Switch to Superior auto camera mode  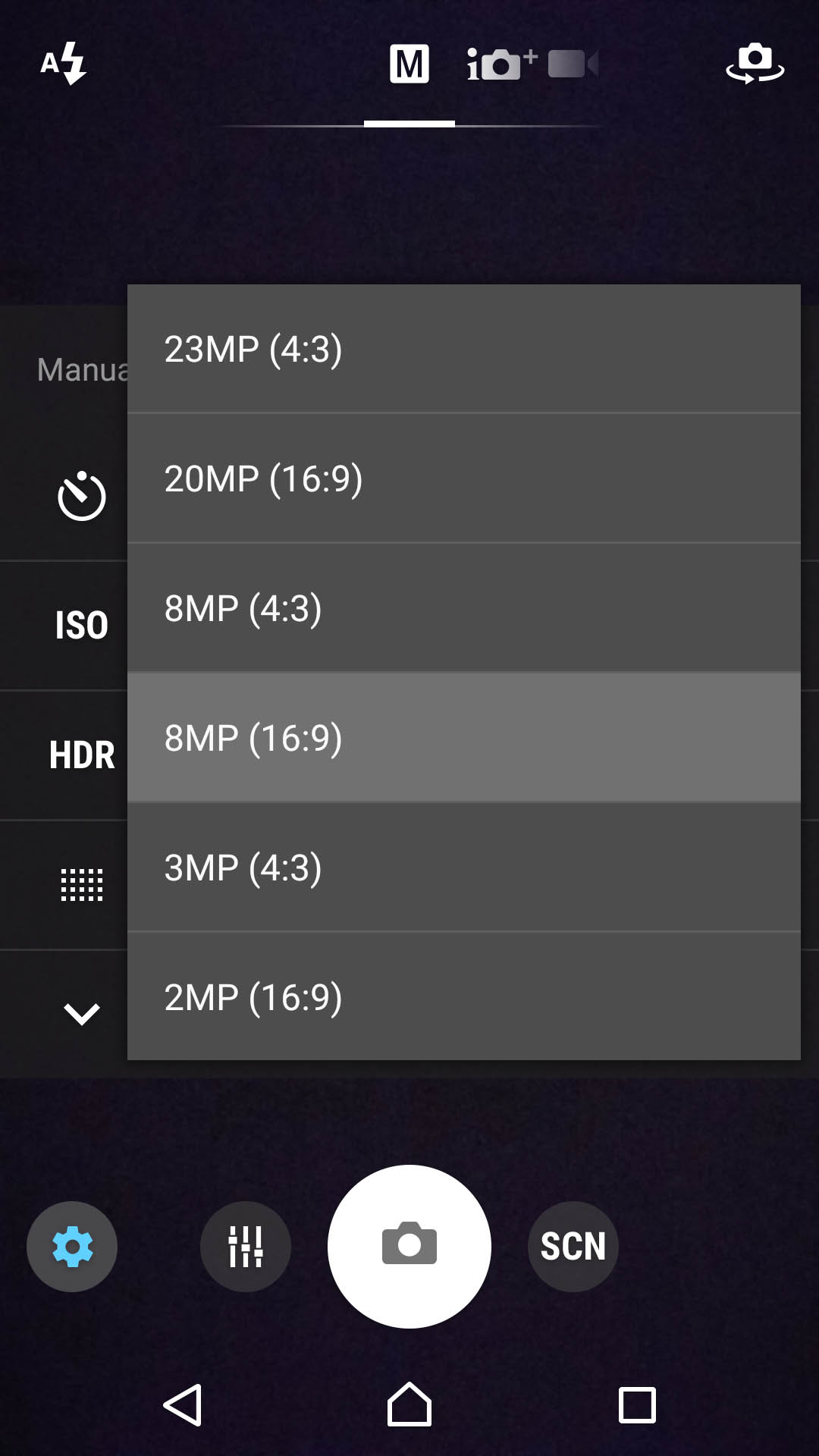pyautogui.click(x=501, y=64)
